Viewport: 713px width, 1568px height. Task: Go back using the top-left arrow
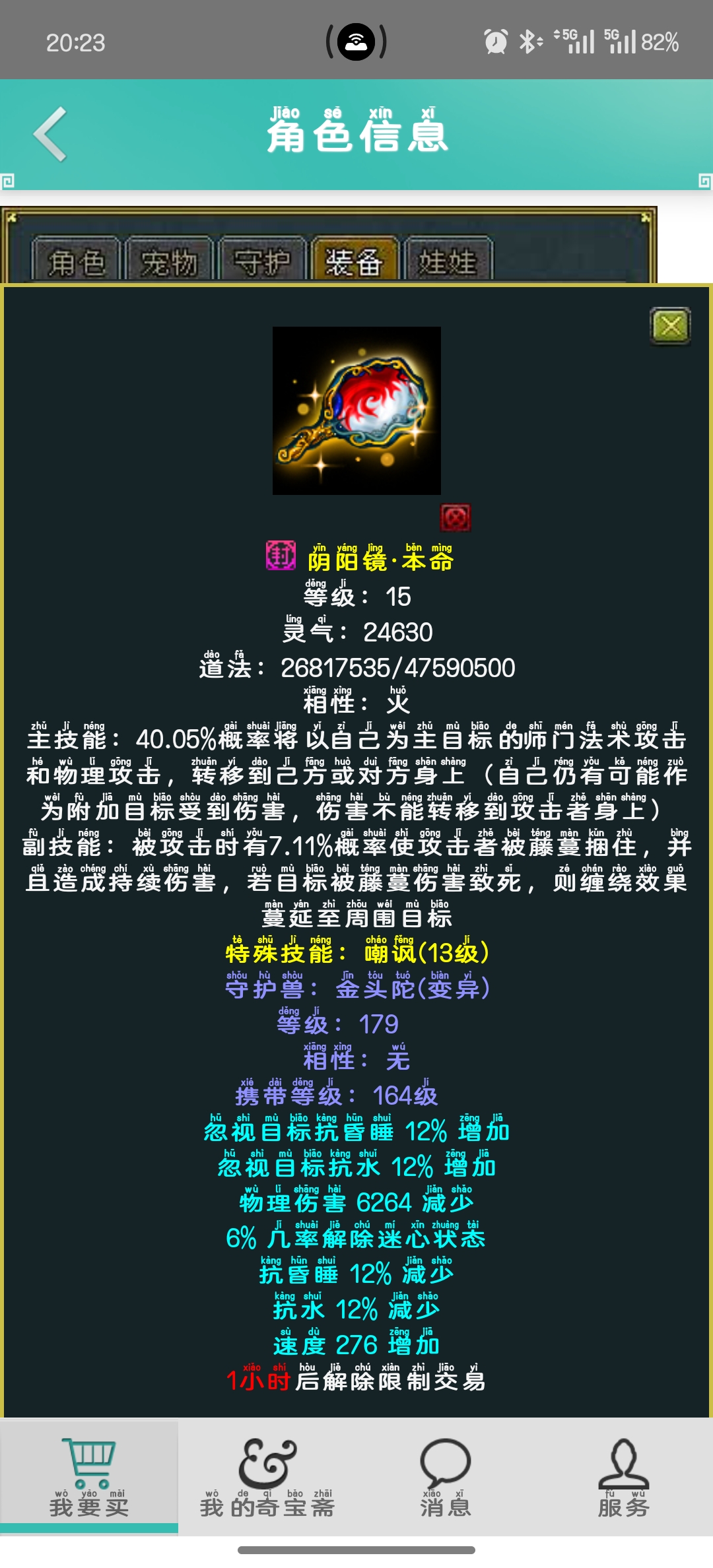point(51,134)
